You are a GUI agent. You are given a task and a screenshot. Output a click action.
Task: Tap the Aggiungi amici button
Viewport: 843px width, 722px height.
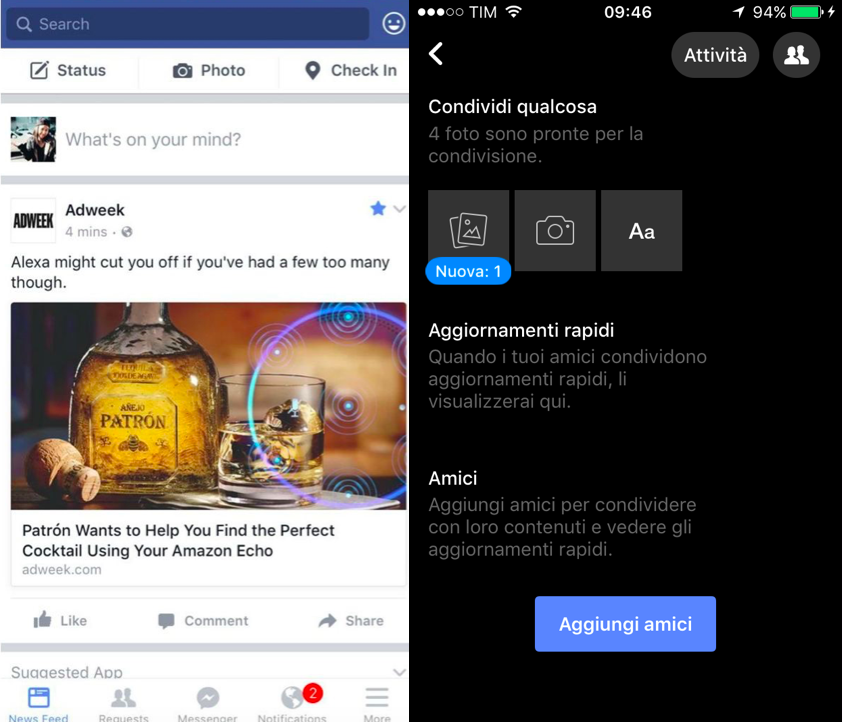[x=625, y=624]
